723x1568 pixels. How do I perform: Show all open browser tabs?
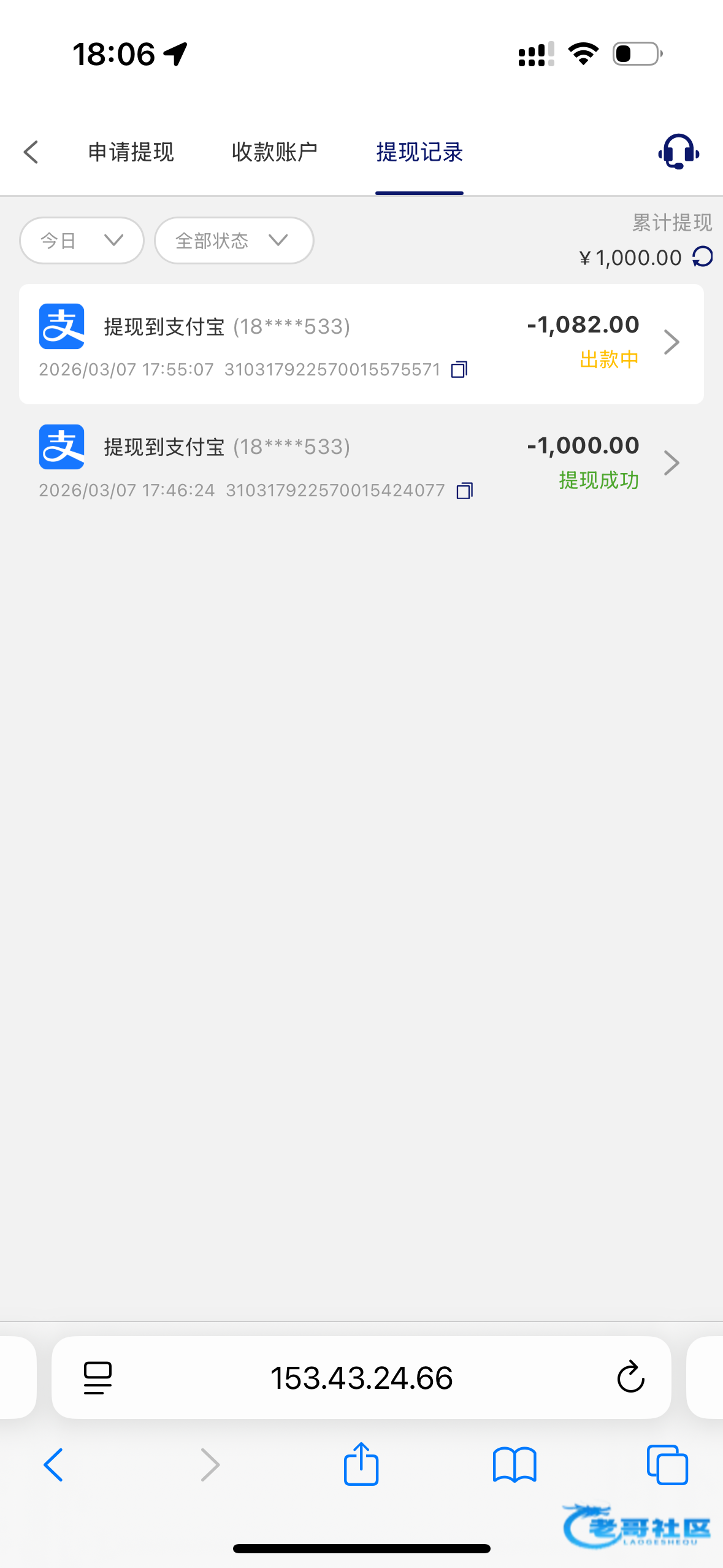(x=667, y=1465)
